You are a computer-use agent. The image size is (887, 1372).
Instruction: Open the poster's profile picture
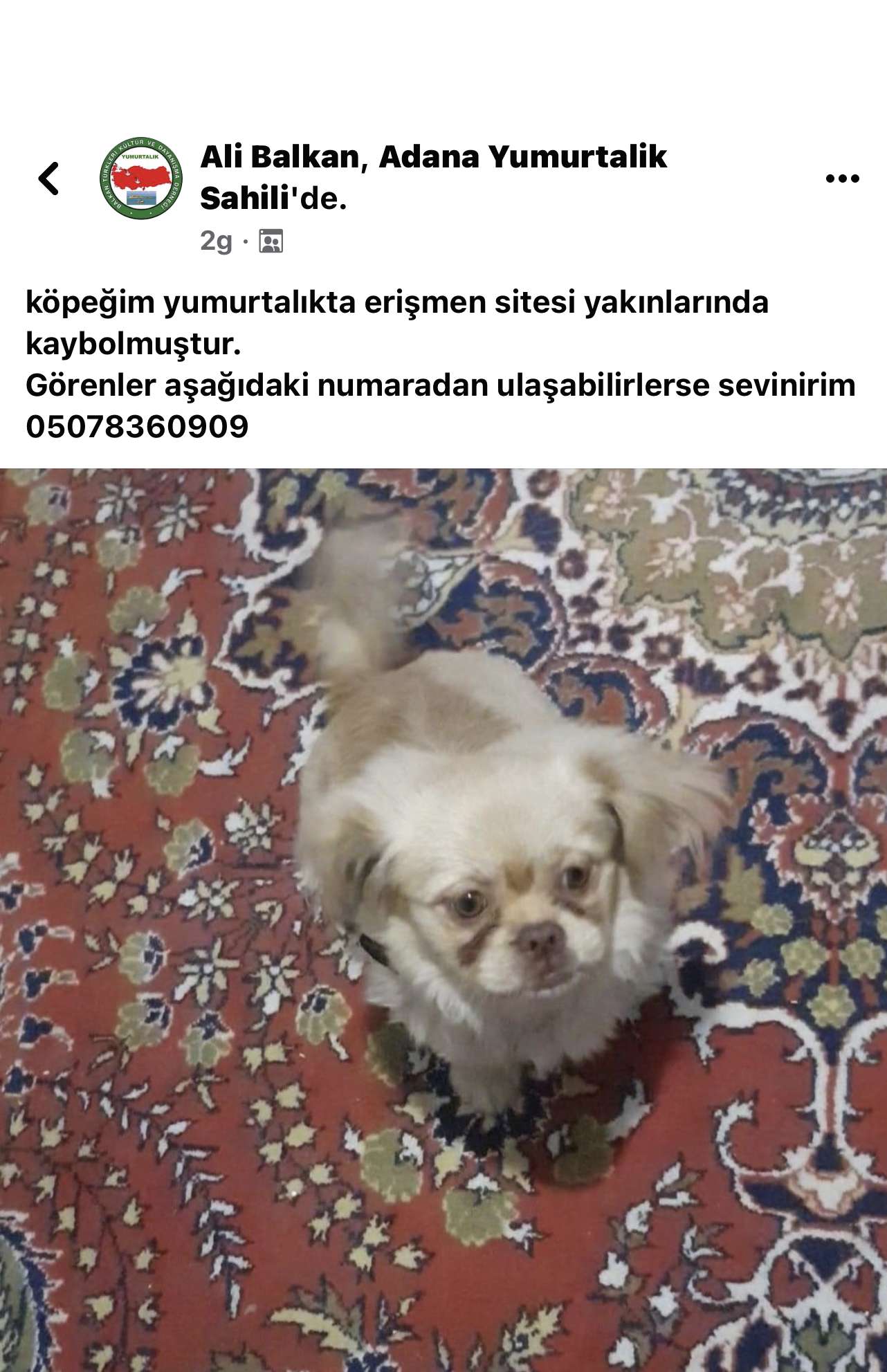point(141,179)
